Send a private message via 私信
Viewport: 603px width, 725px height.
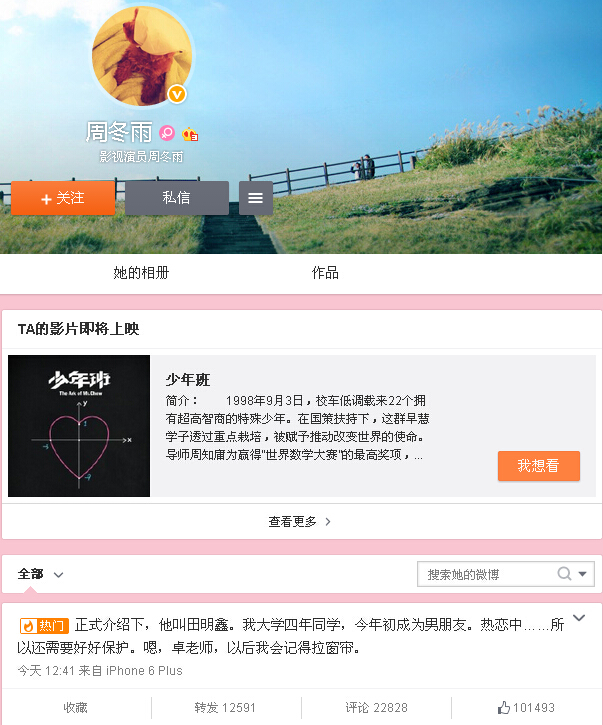pyautogui.click(x=177, y=198)
